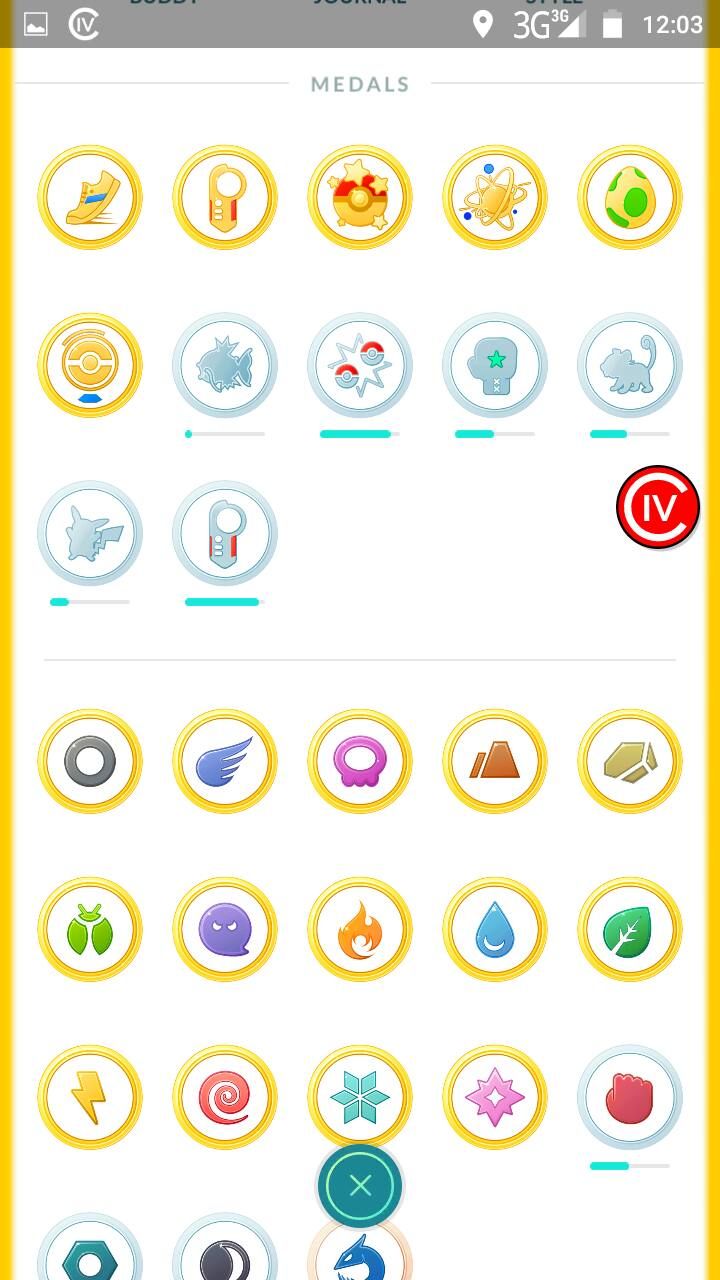
Task: Close the trainer profile screen
Action: point(360,1186)
